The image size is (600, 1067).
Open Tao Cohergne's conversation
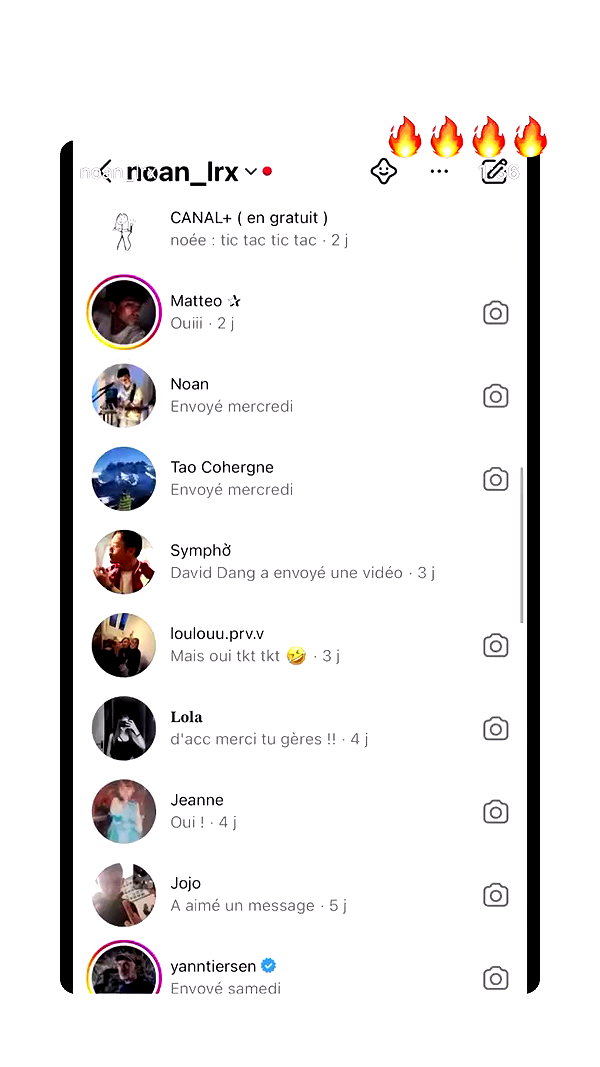[x=299, y=478]
